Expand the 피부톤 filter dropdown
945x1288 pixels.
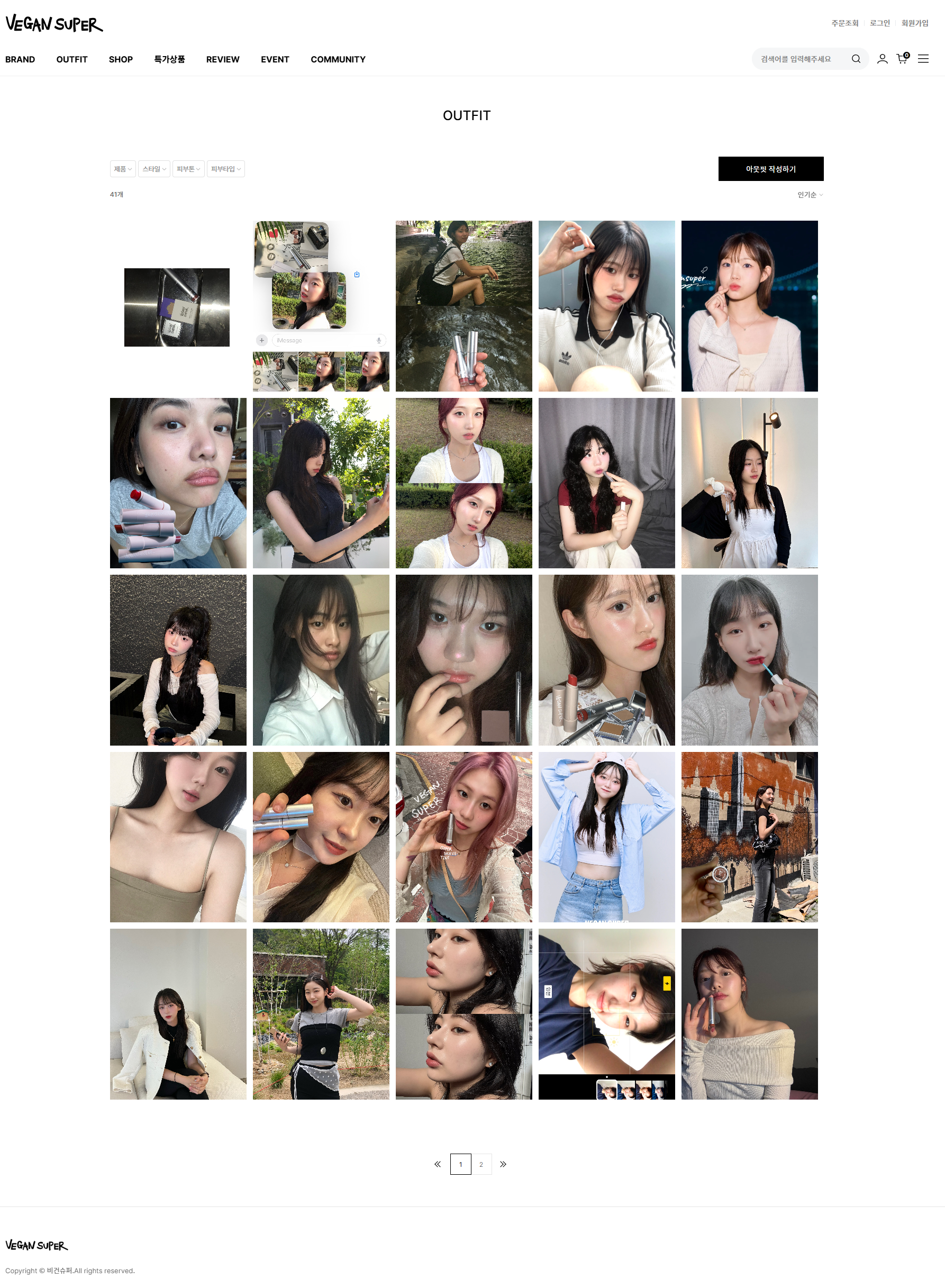(x=188, y=169)
